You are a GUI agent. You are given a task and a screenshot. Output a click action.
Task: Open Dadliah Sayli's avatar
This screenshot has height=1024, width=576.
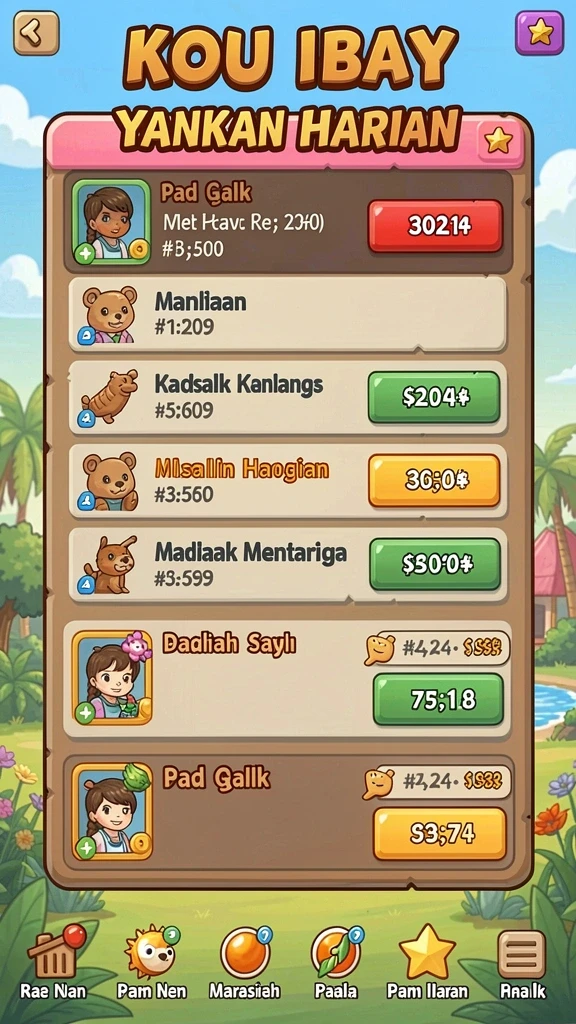click(x=112, y=678)
